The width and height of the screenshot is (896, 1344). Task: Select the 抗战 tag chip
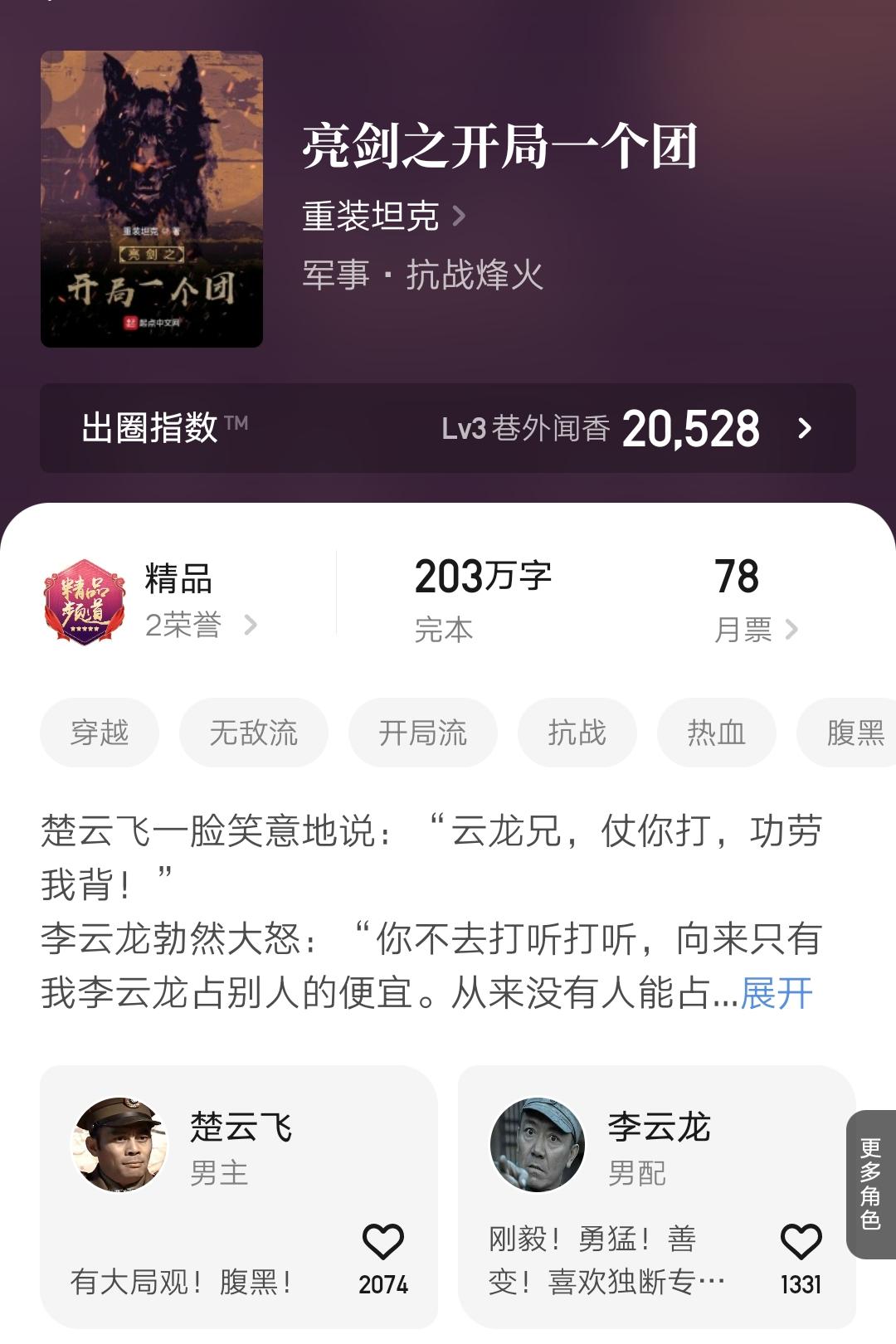(577, 733)
